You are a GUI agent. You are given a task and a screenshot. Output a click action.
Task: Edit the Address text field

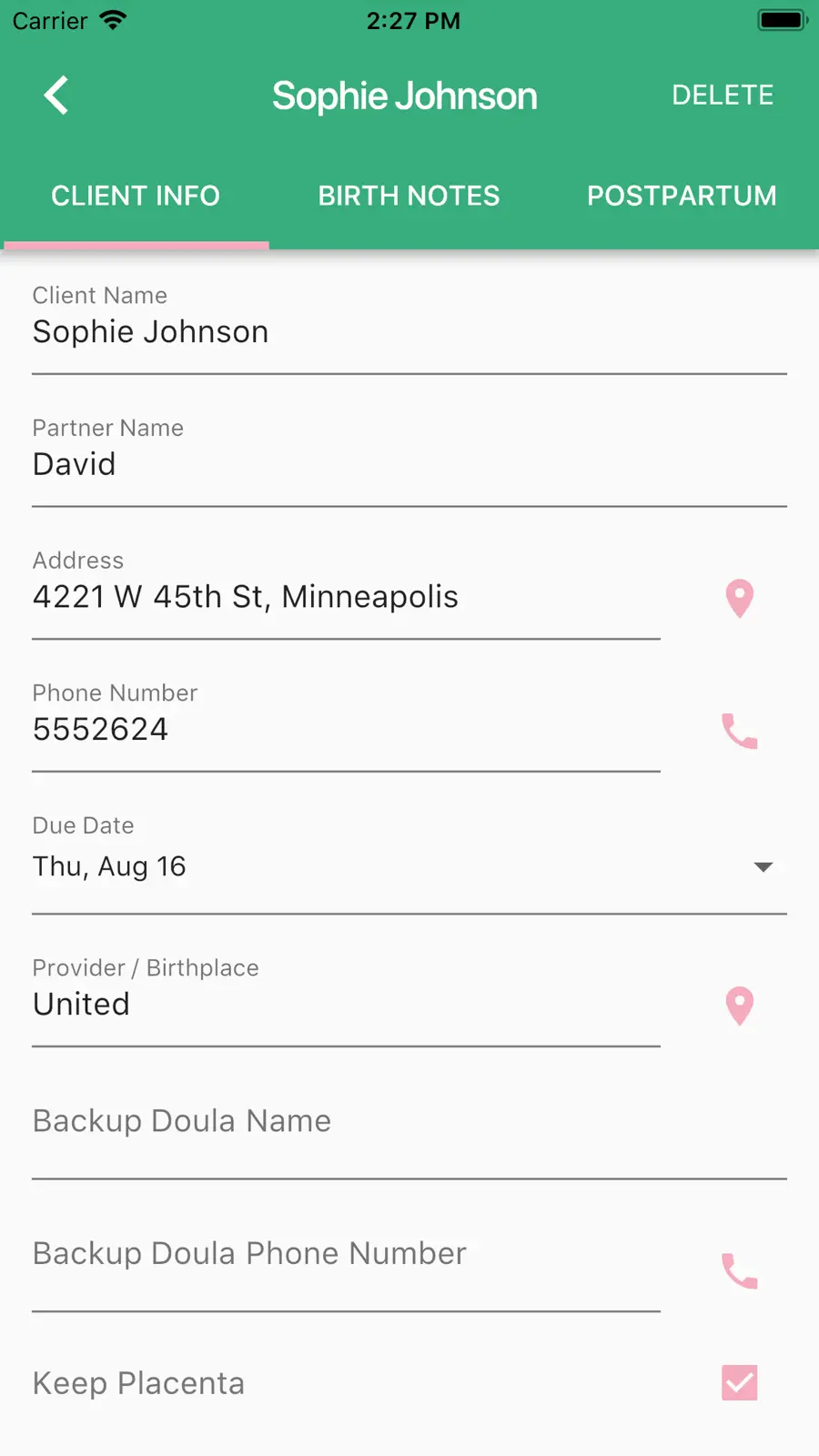point(346,593)
